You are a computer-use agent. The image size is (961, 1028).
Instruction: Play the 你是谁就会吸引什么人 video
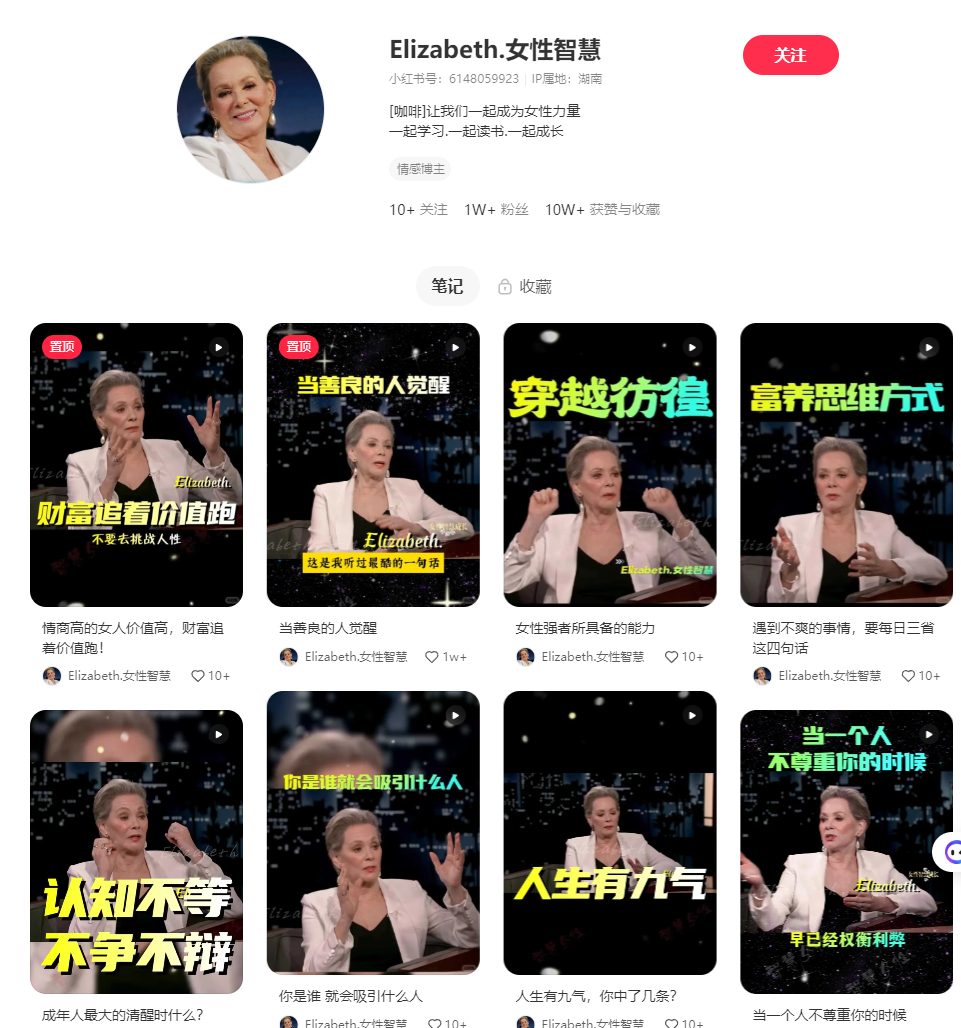[373, 832]
